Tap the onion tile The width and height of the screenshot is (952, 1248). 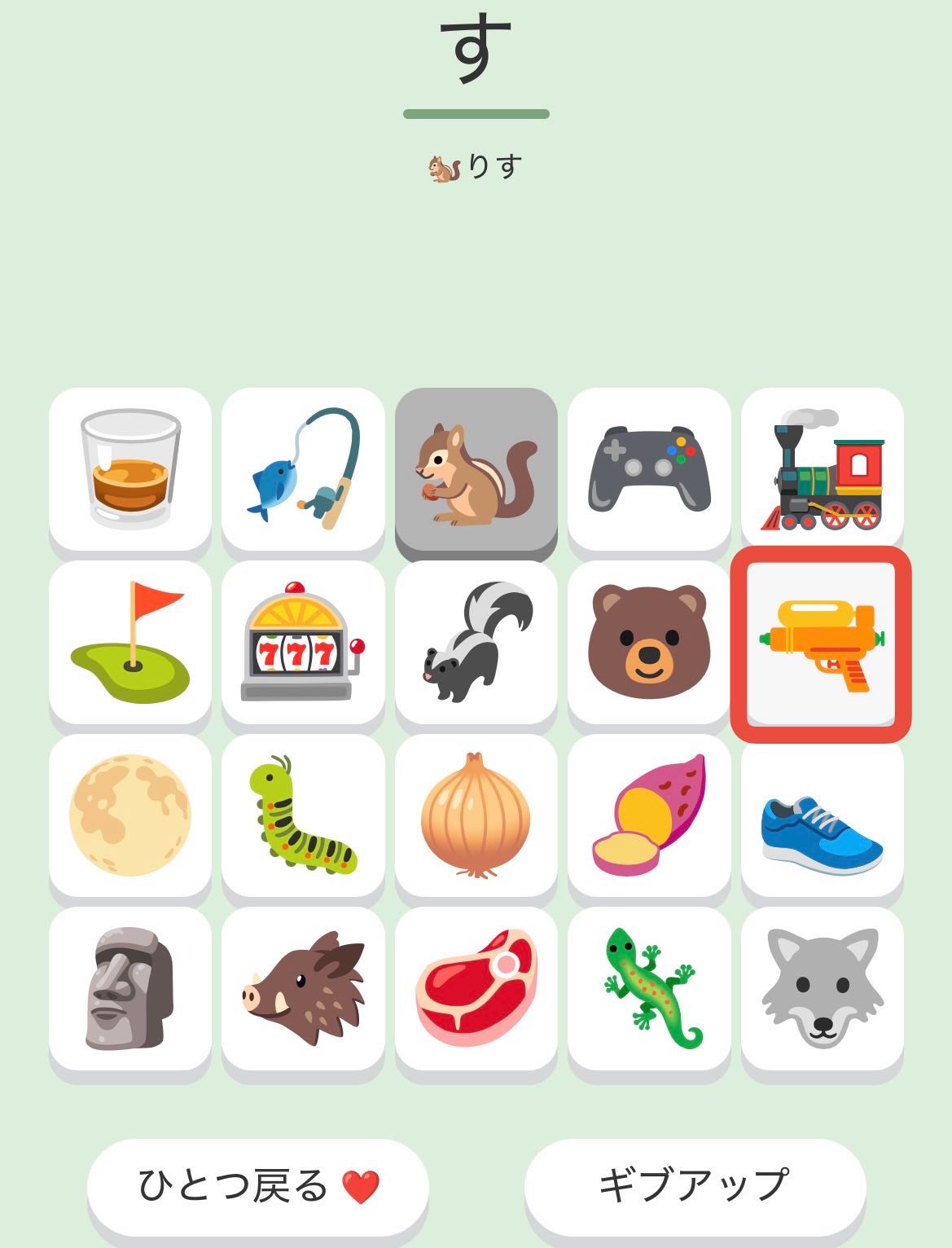click(476, 815)
